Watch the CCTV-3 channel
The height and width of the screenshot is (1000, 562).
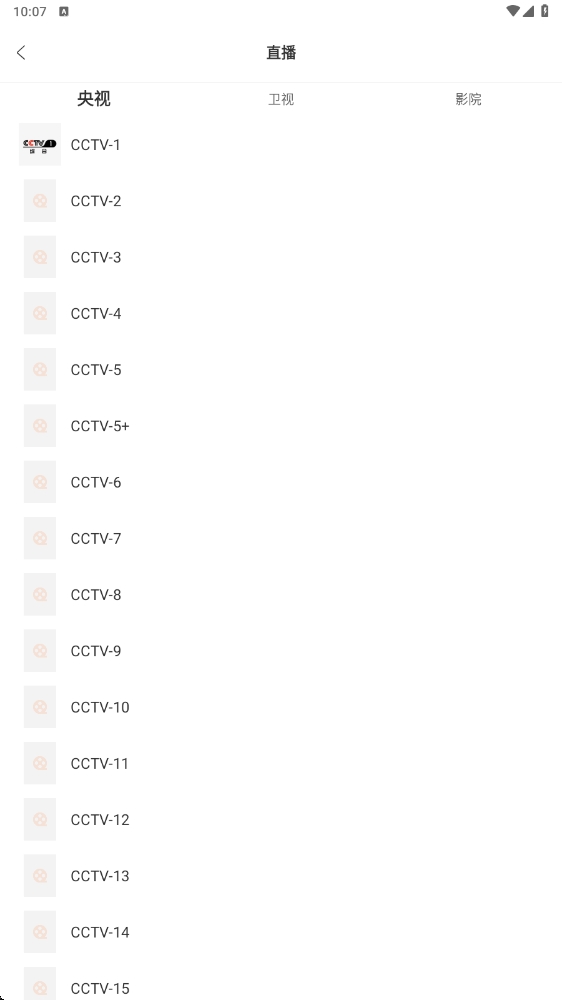281,257
